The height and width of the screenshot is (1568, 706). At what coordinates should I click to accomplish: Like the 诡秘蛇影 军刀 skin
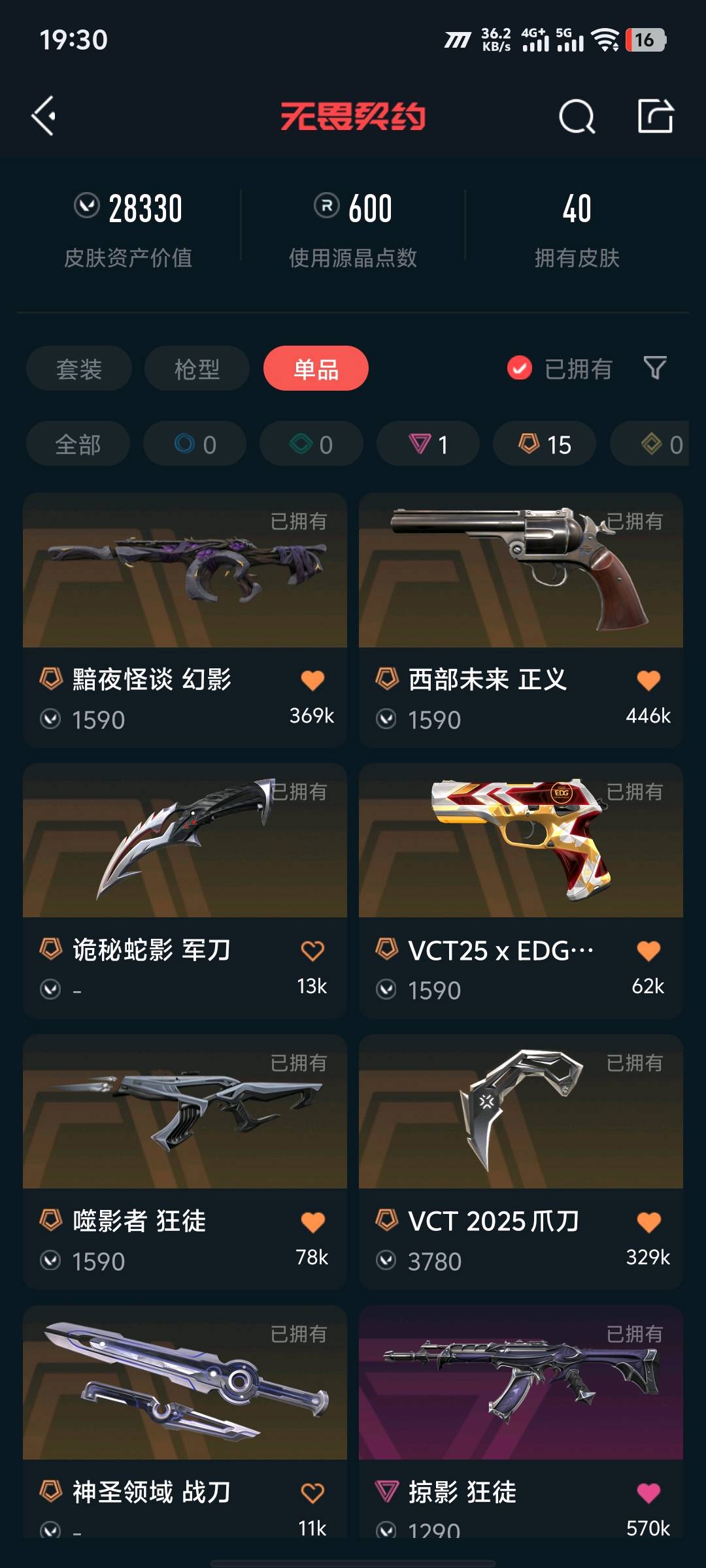(x=312, y=951)
